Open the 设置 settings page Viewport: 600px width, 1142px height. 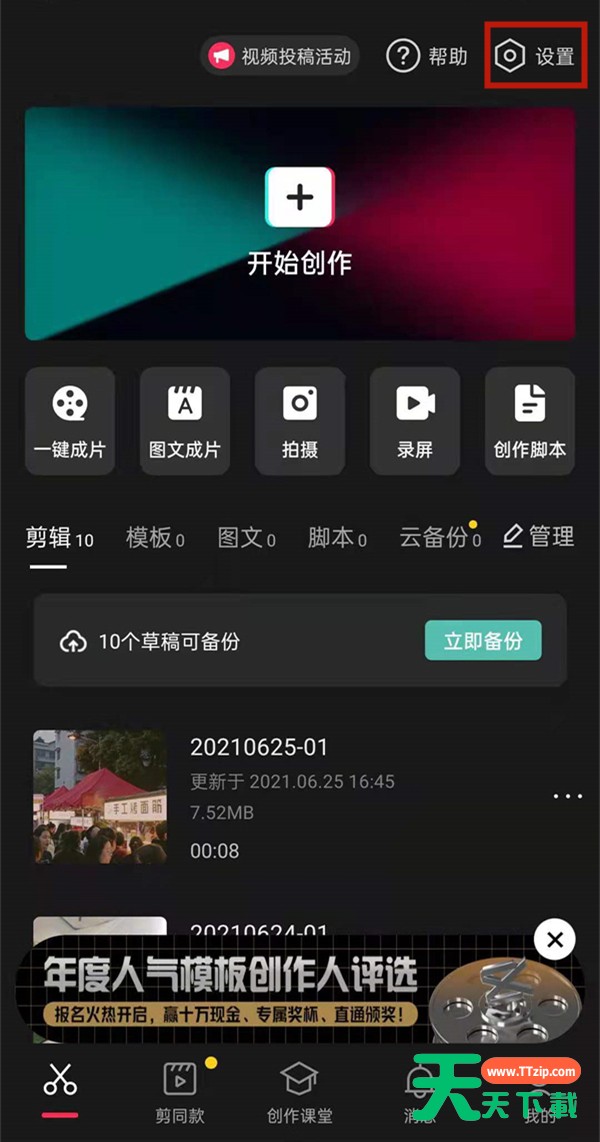pos(537,56)
